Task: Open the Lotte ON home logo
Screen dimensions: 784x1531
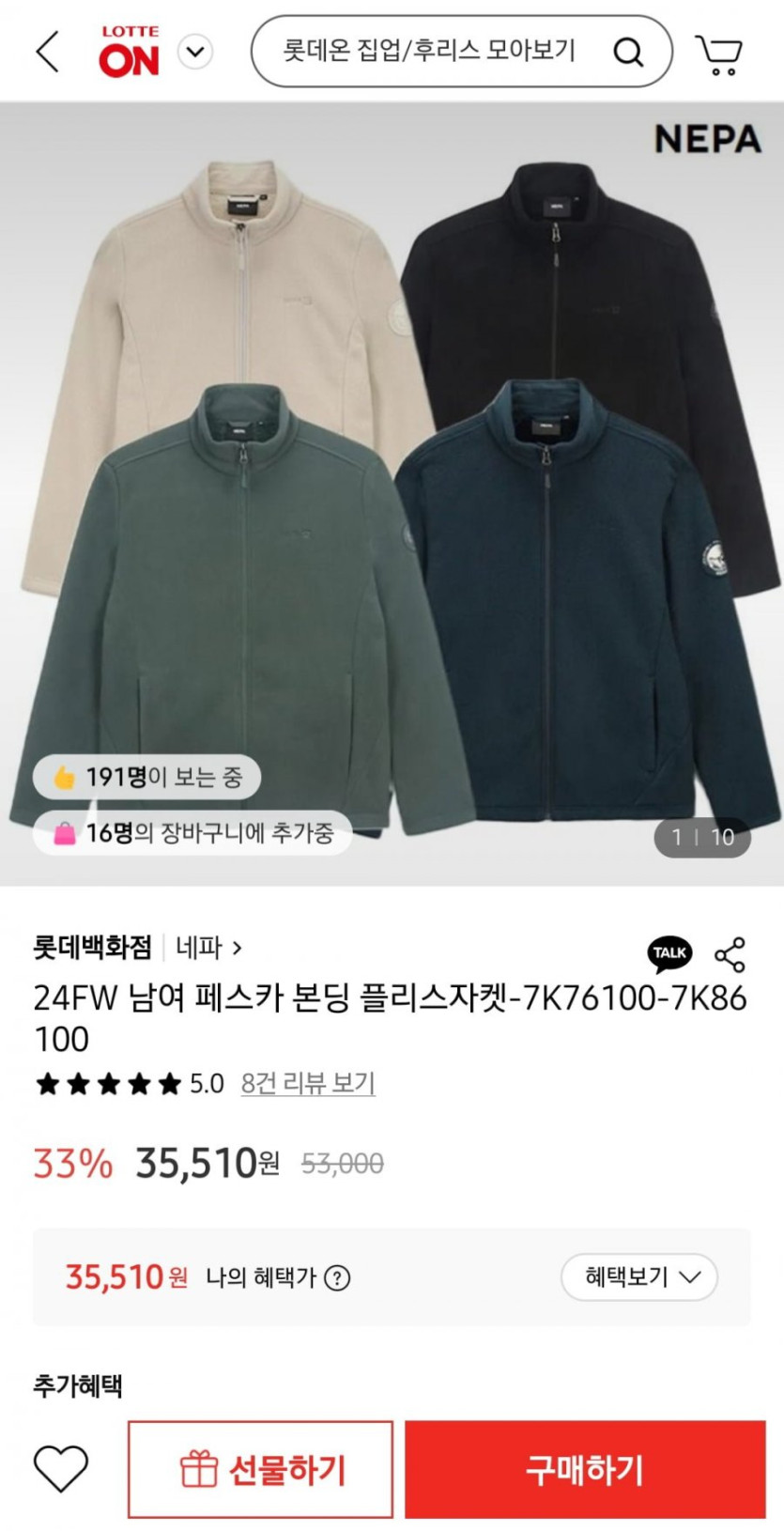Action: coord(129,51)
